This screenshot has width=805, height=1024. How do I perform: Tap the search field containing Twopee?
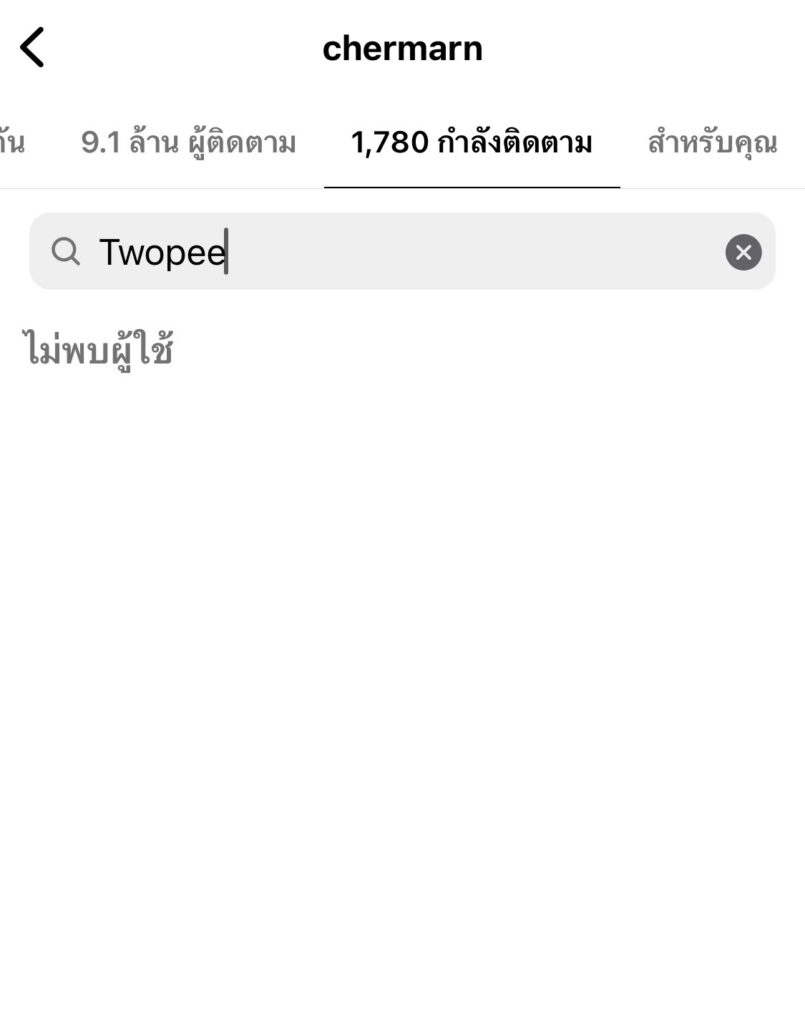pos(400,252)
